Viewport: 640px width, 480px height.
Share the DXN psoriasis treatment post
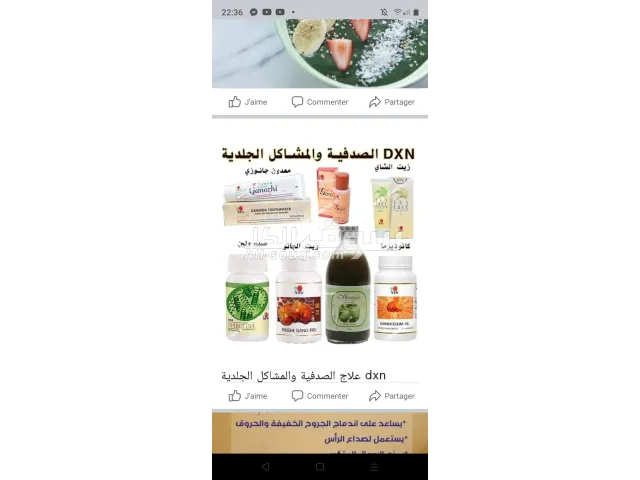point(391,396)
